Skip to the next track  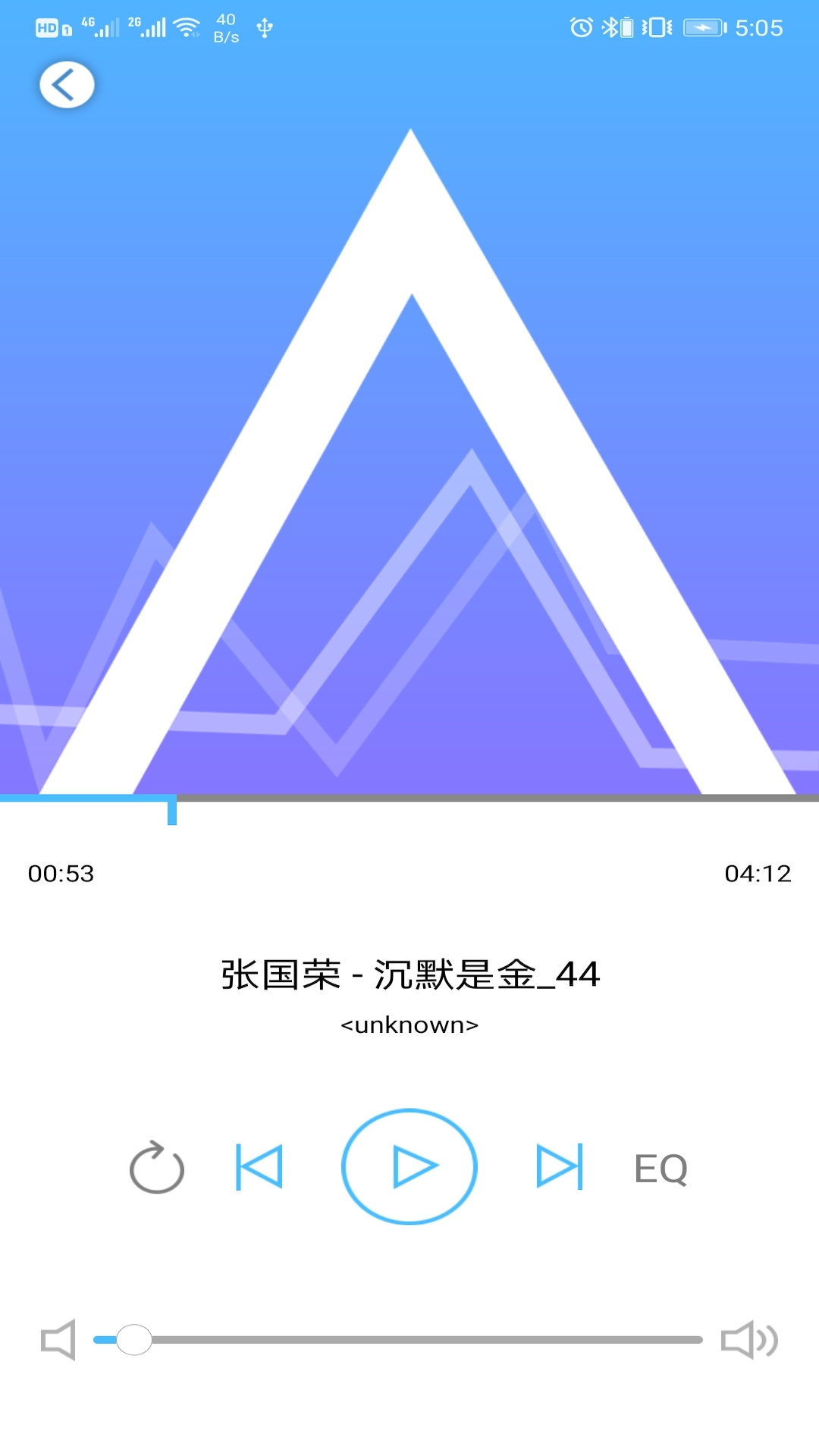(x=560, y=1166)
